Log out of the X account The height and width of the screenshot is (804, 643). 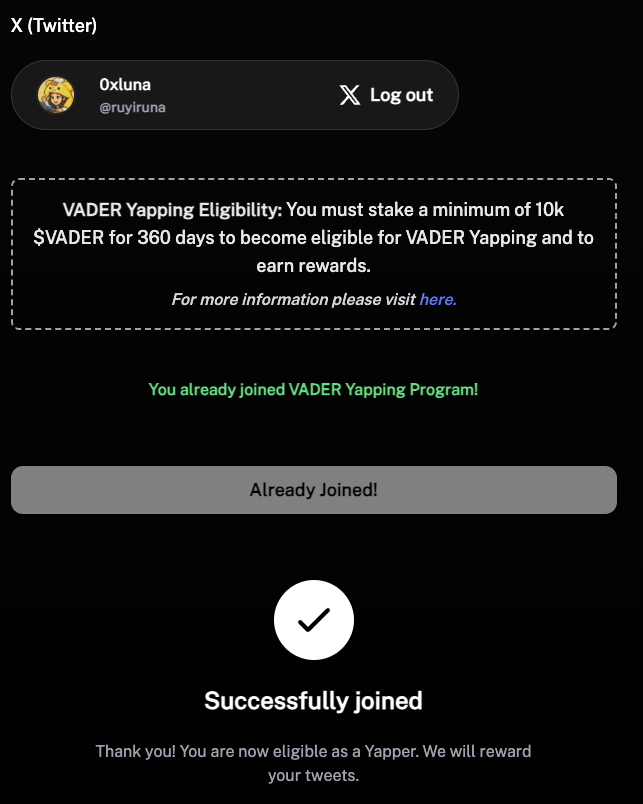pos(386,95)
